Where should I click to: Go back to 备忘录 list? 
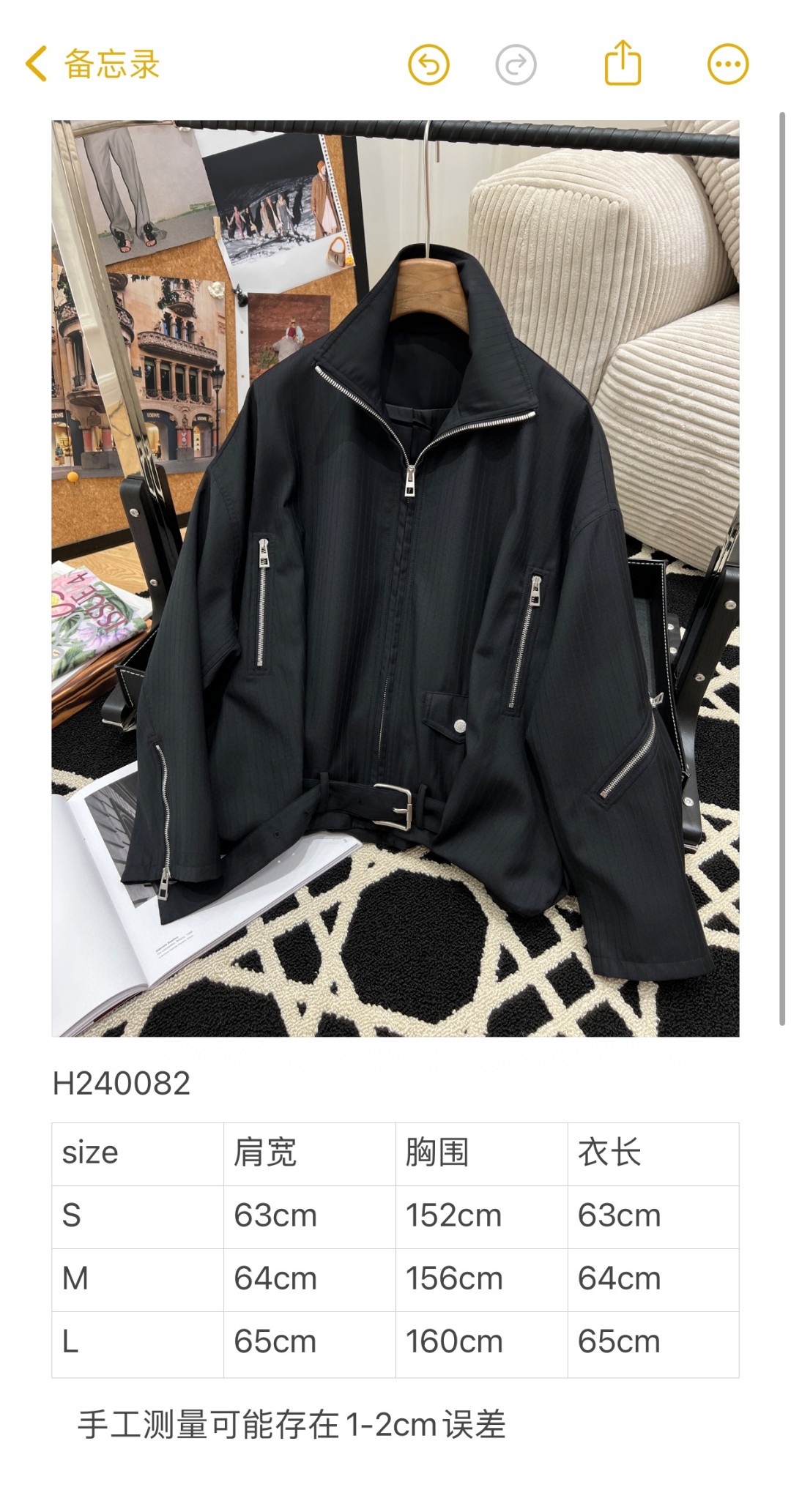93,64
